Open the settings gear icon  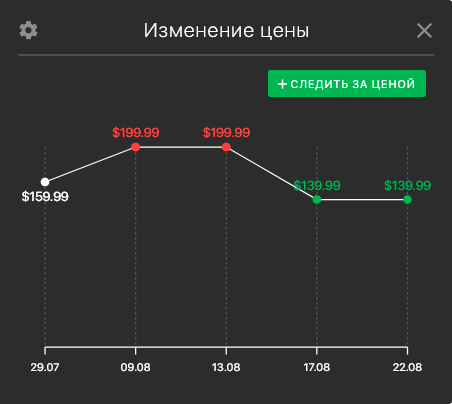(28, 30)
